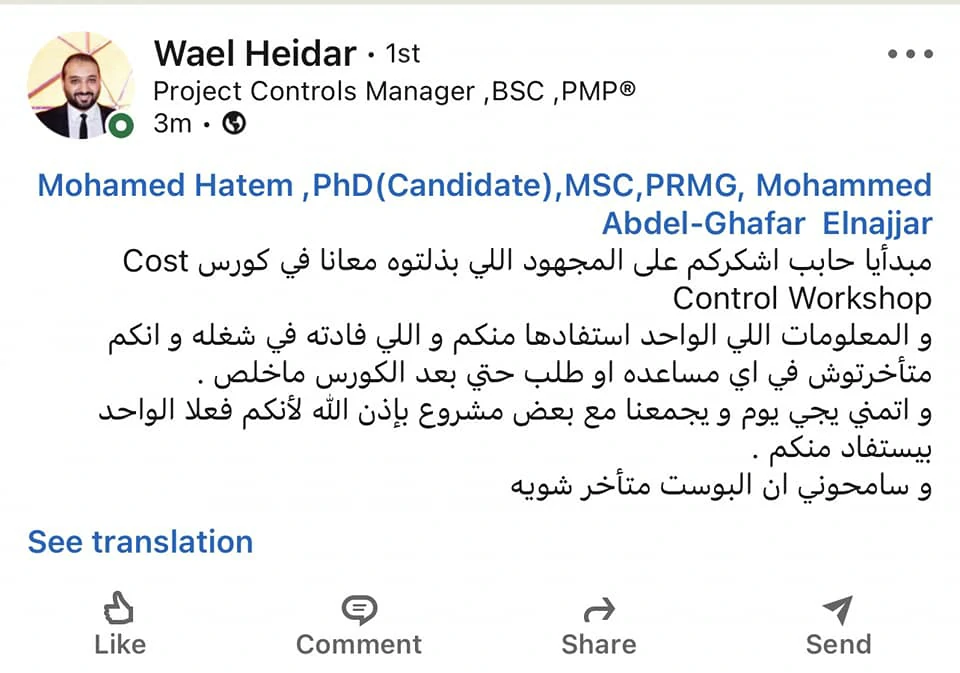The image size is (960, 673).
Task: Send this post to someone
Action: (x=838, y=625)
